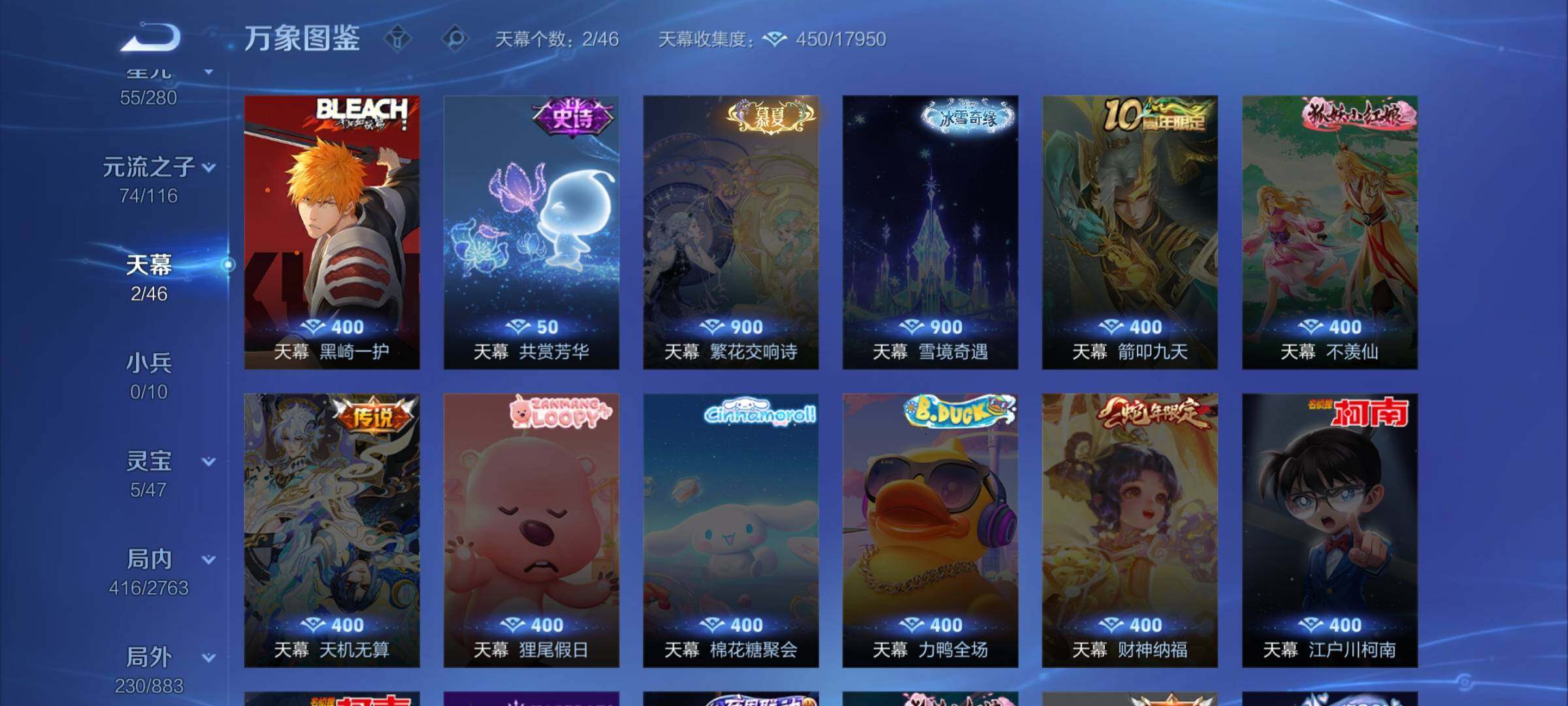The image size is (1568, 706).
Task: Select the 箭叩九天 天幕 card
Action: tap(1130, 232)
